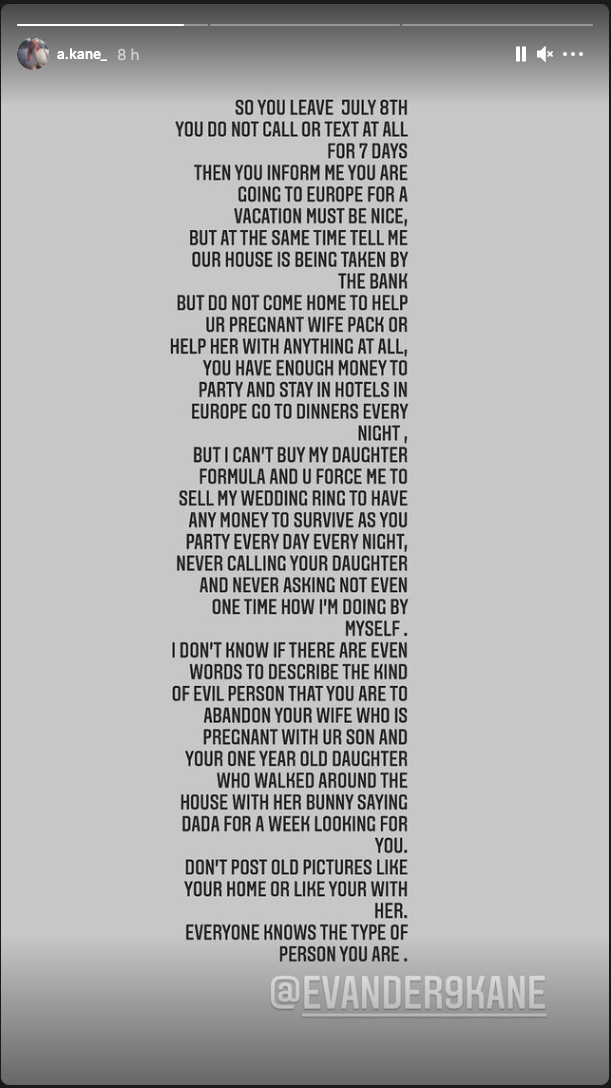Pause the story playback
Screen dimensions: 611x1088
pos(520,55)
